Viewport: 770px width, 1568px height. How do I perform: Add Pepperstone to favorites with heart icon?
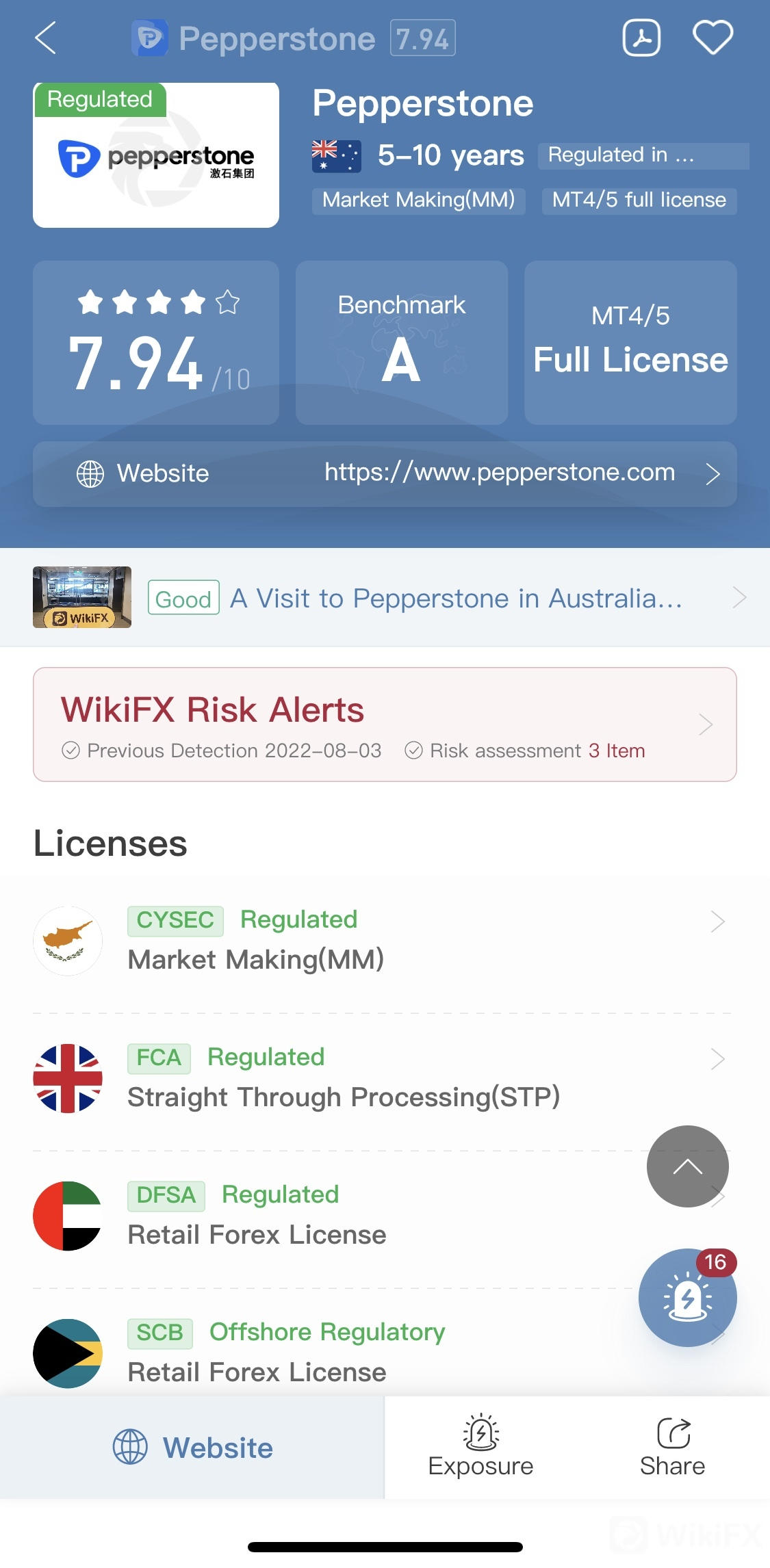point(713,38)
